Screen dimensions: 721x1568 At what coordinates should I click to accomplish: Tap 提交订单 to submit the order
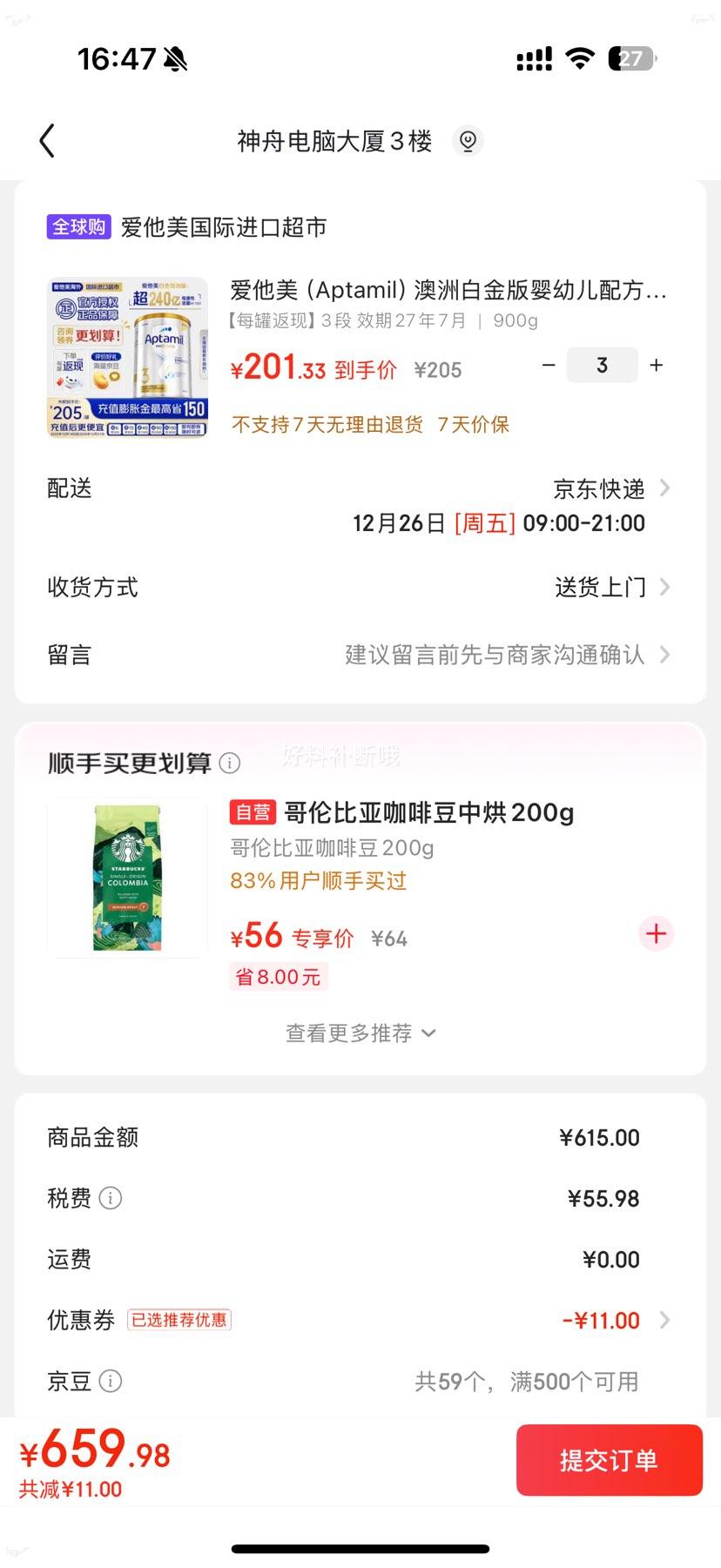coord(610,1460)
